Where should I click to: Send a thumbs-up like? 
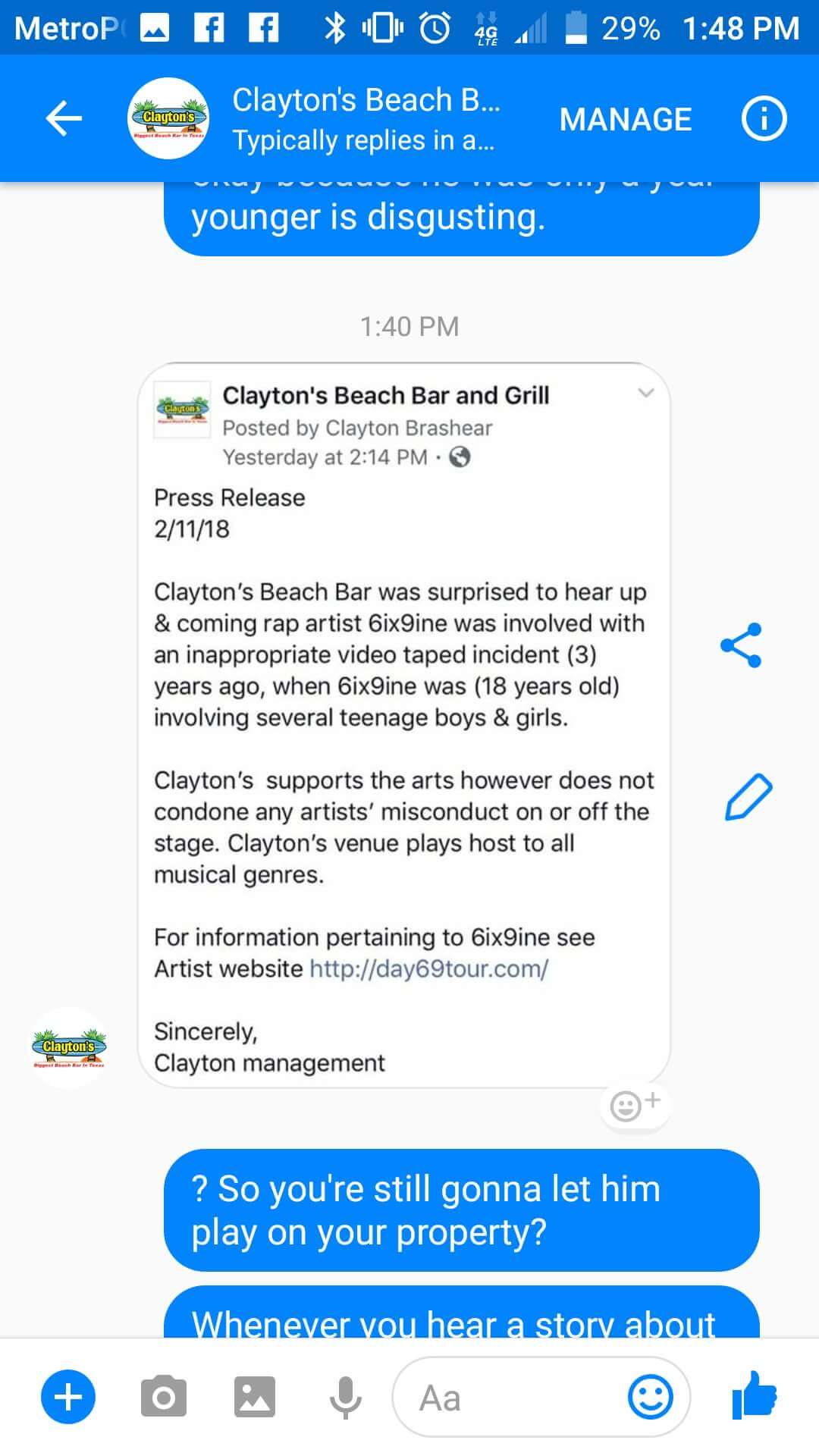(755, 1395)
